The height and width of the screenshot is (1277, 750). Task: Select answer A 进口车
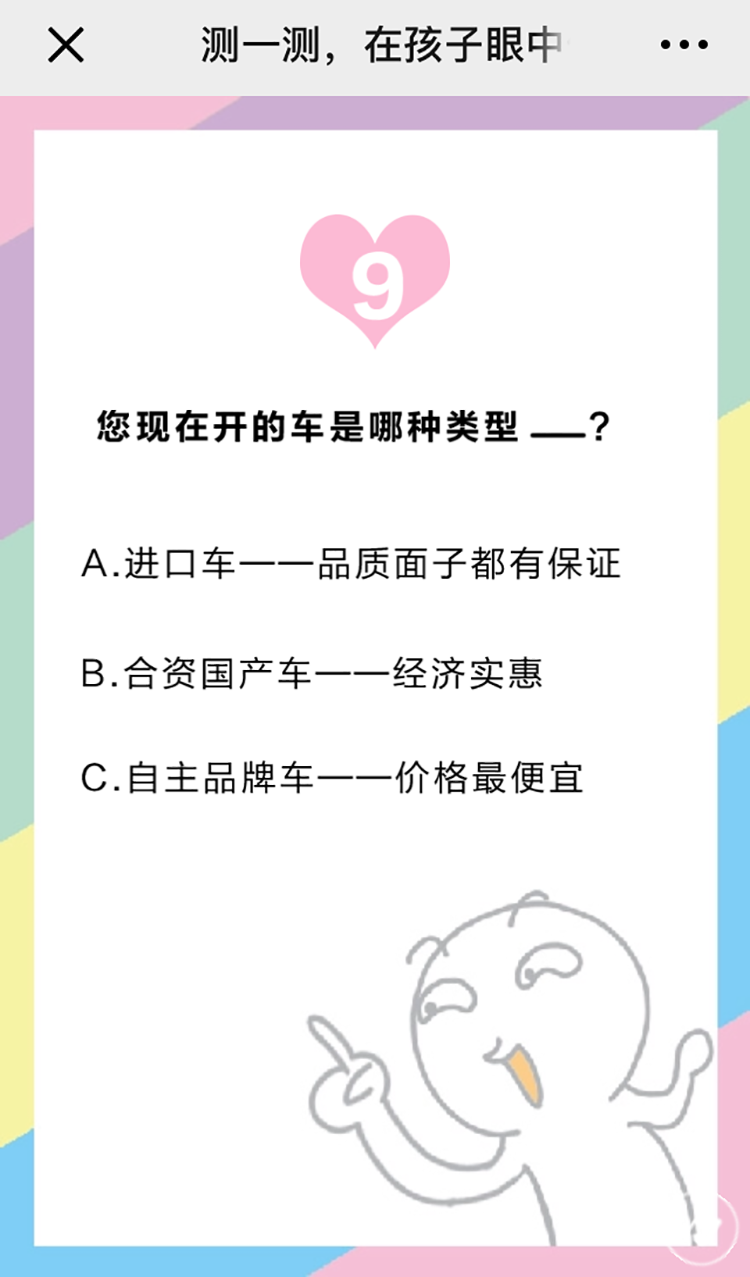coord(351,564)
